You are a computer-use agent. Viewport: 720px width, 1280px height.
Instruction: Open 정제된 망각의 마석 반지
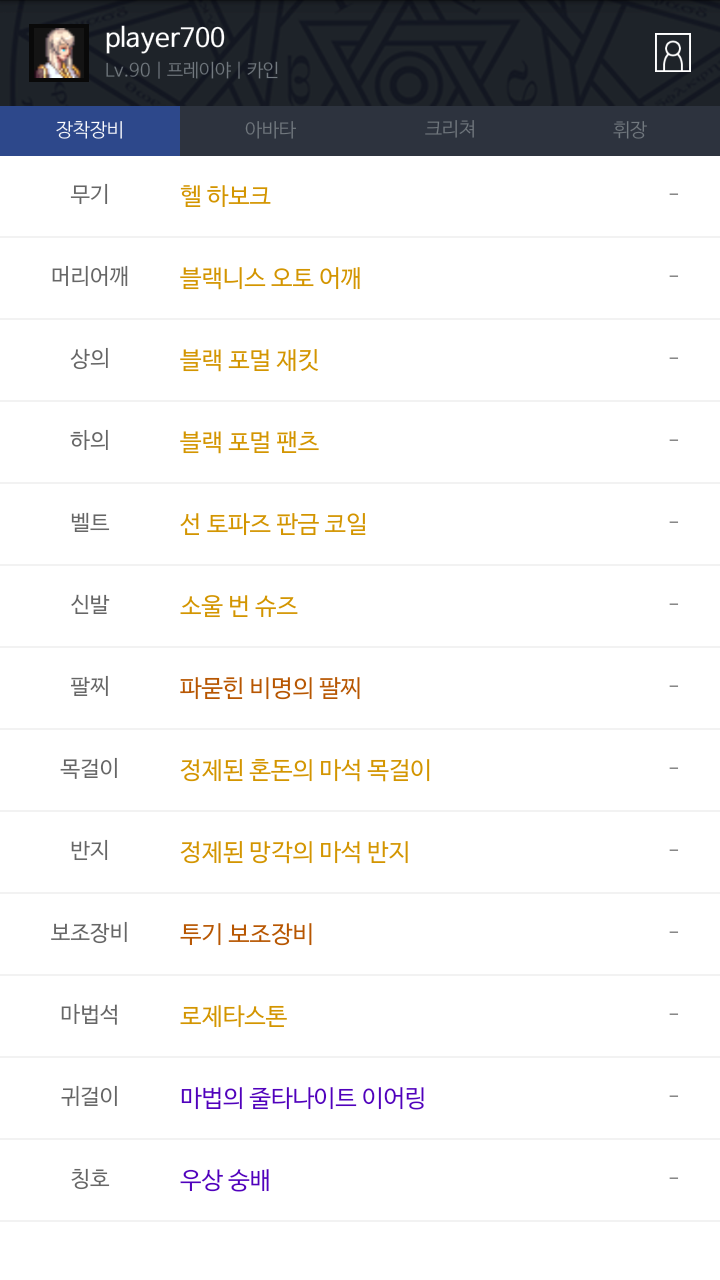tap(294, 851)
